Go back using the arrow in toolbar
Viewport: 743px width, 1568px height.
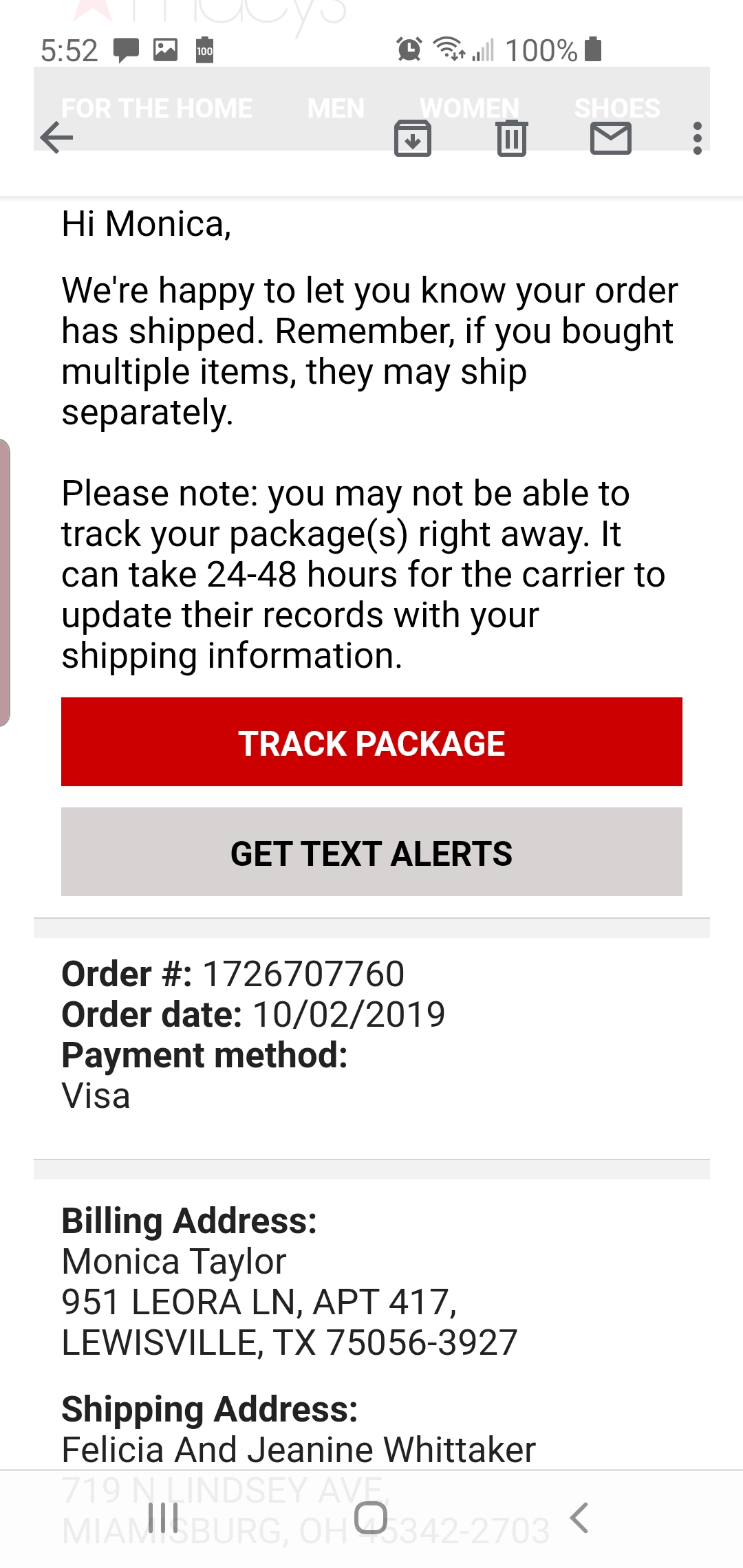click(x=56, y=138)
